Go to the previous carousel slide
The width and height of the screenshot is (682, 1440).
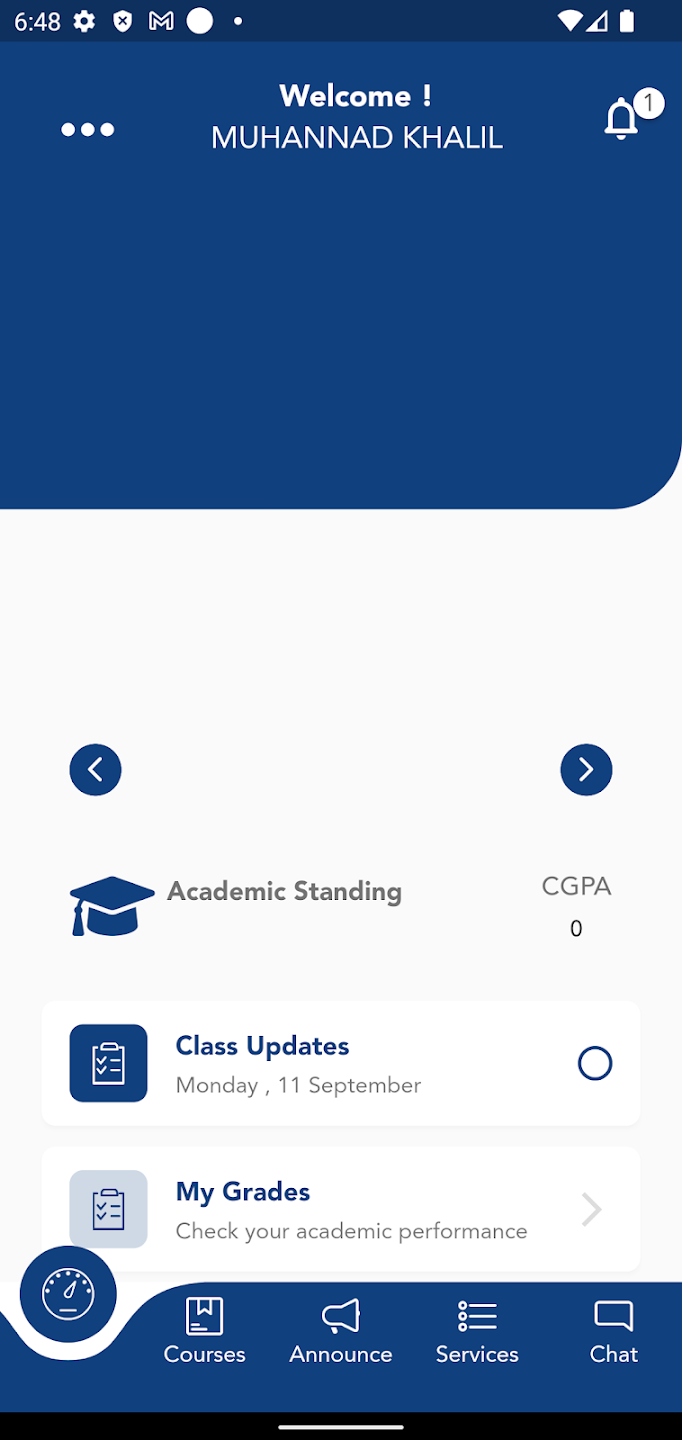pyautogui.click(x=95, y=770)
